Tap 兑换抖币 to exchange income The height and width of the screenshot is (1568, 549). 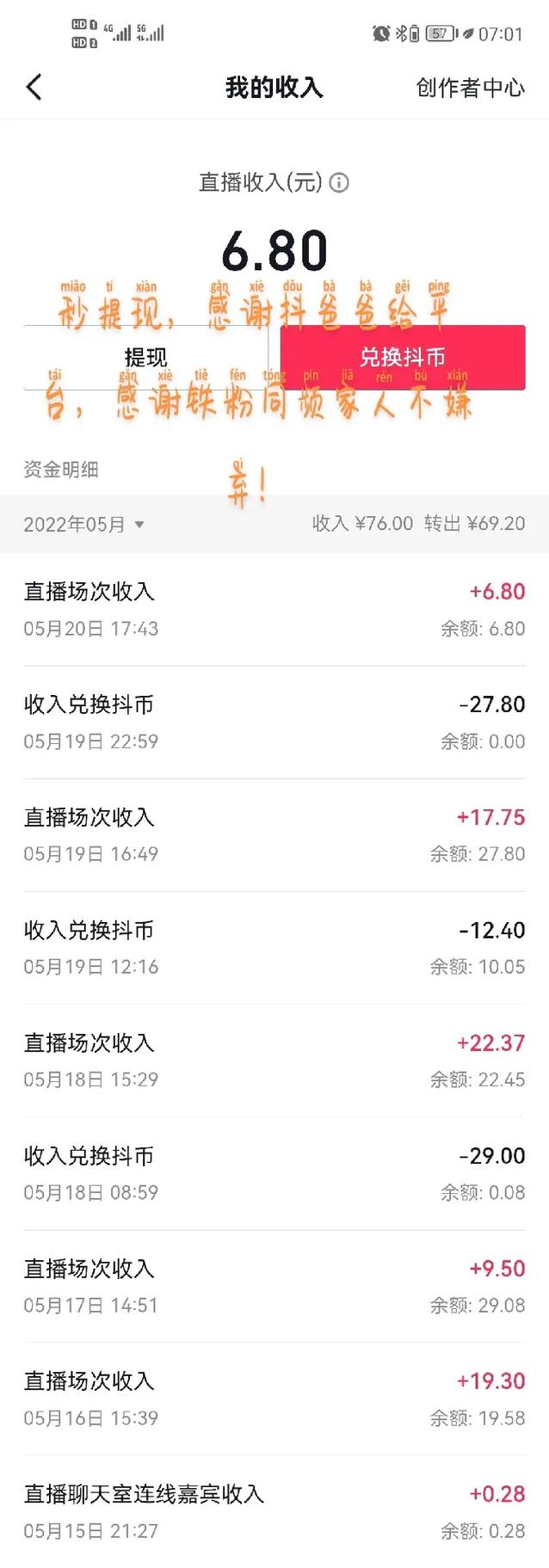click(402, 357)
